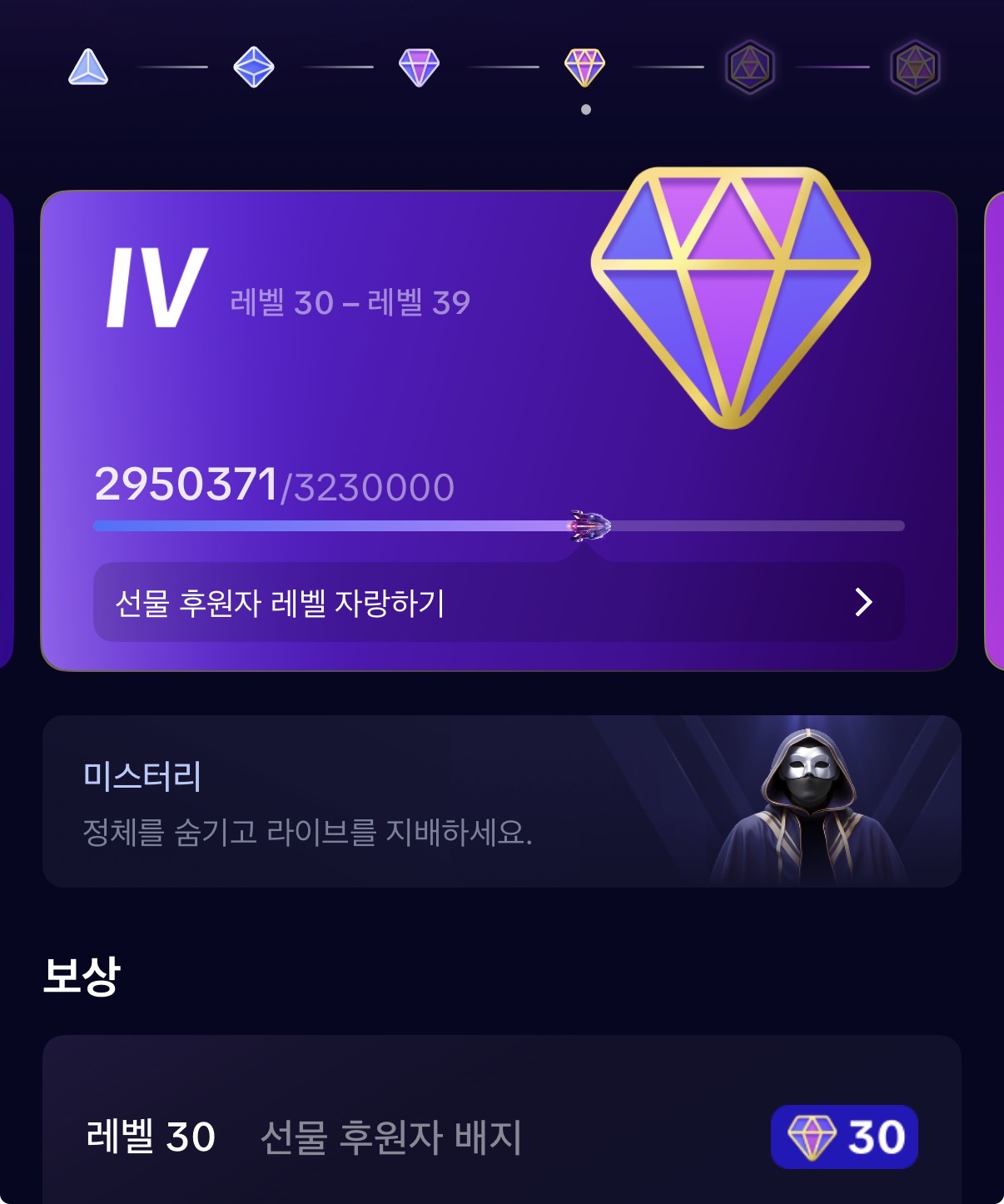Select the sixth tier locked hexagon icon
Screen dimensions: 1004x1204
pyautogui.click(x=915, y=67)
